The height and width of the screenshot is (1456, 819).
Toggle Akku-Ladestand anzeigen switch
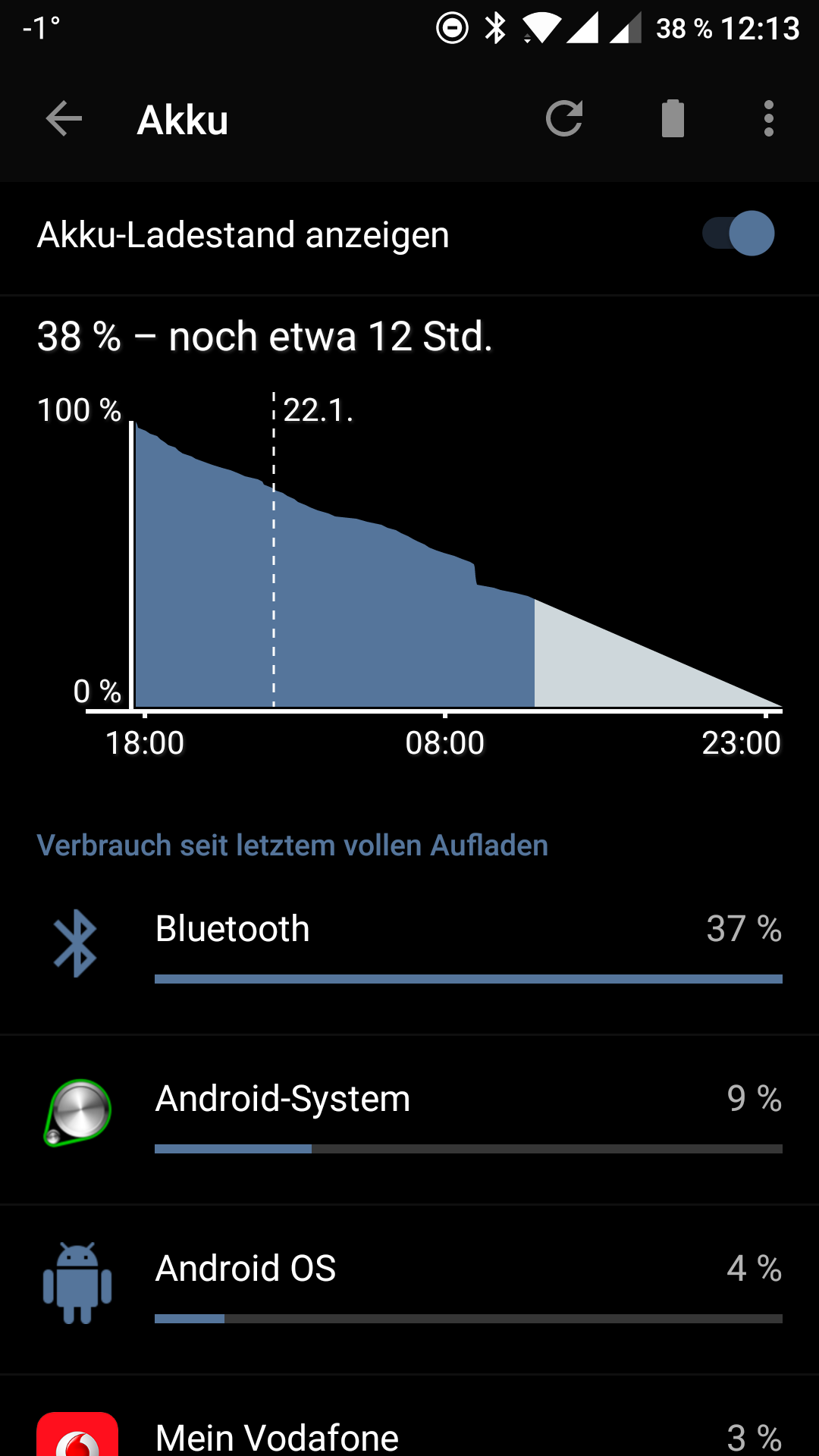pos(739,234)
